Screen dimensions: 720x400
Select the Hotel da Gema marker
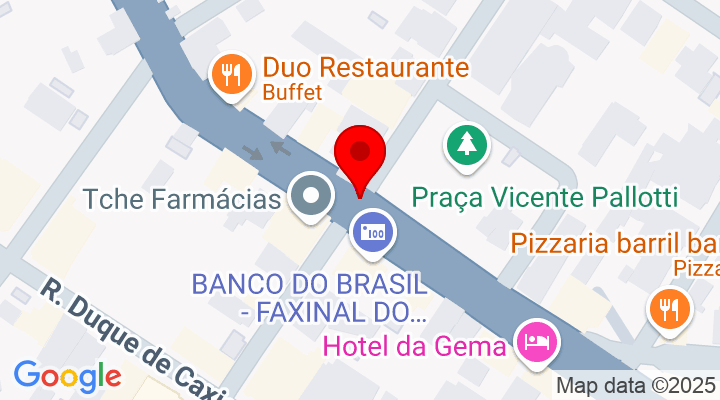tap(538, 343)
